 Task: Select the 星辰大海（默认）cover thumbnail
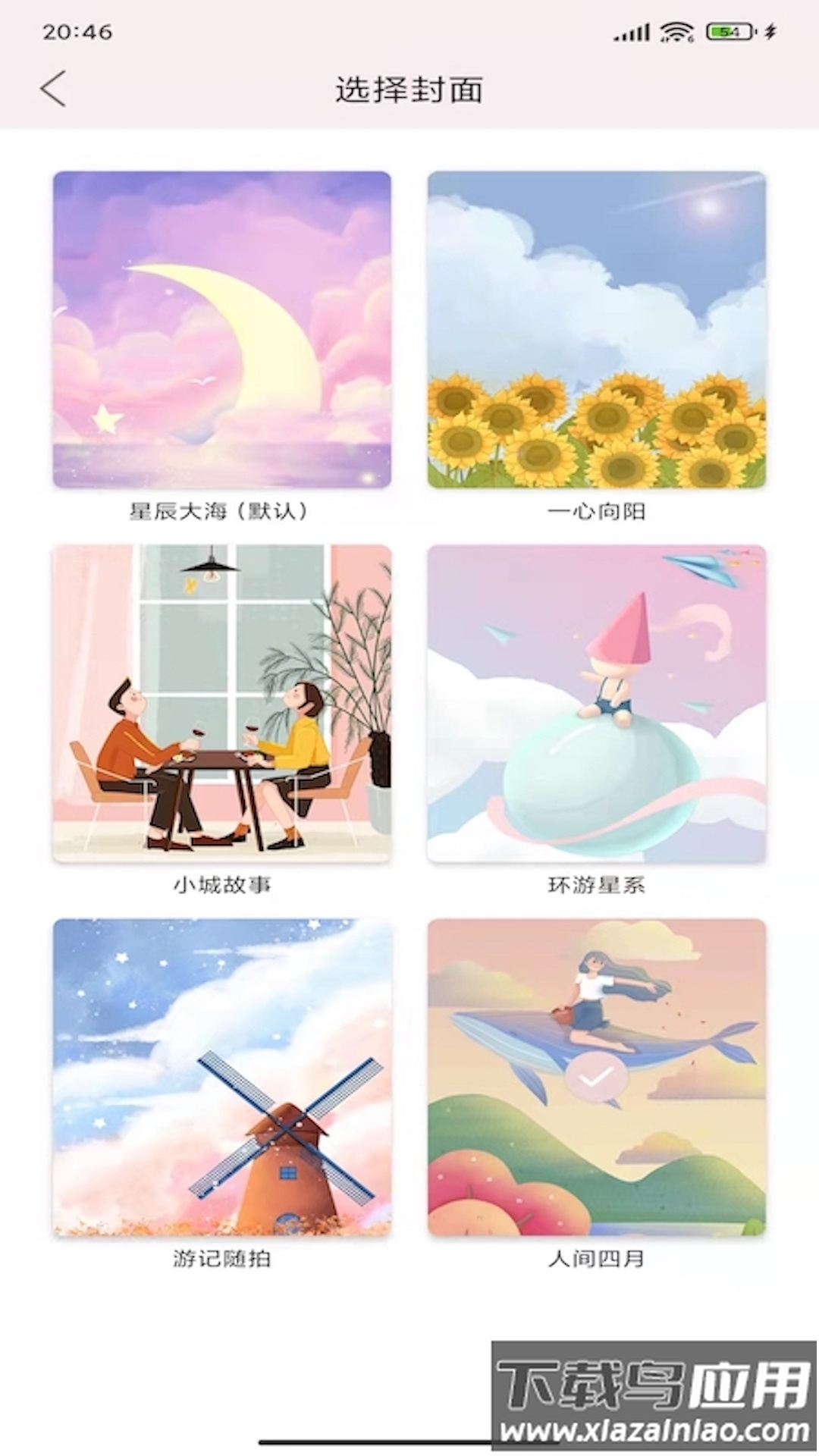(x=222, y=331)
